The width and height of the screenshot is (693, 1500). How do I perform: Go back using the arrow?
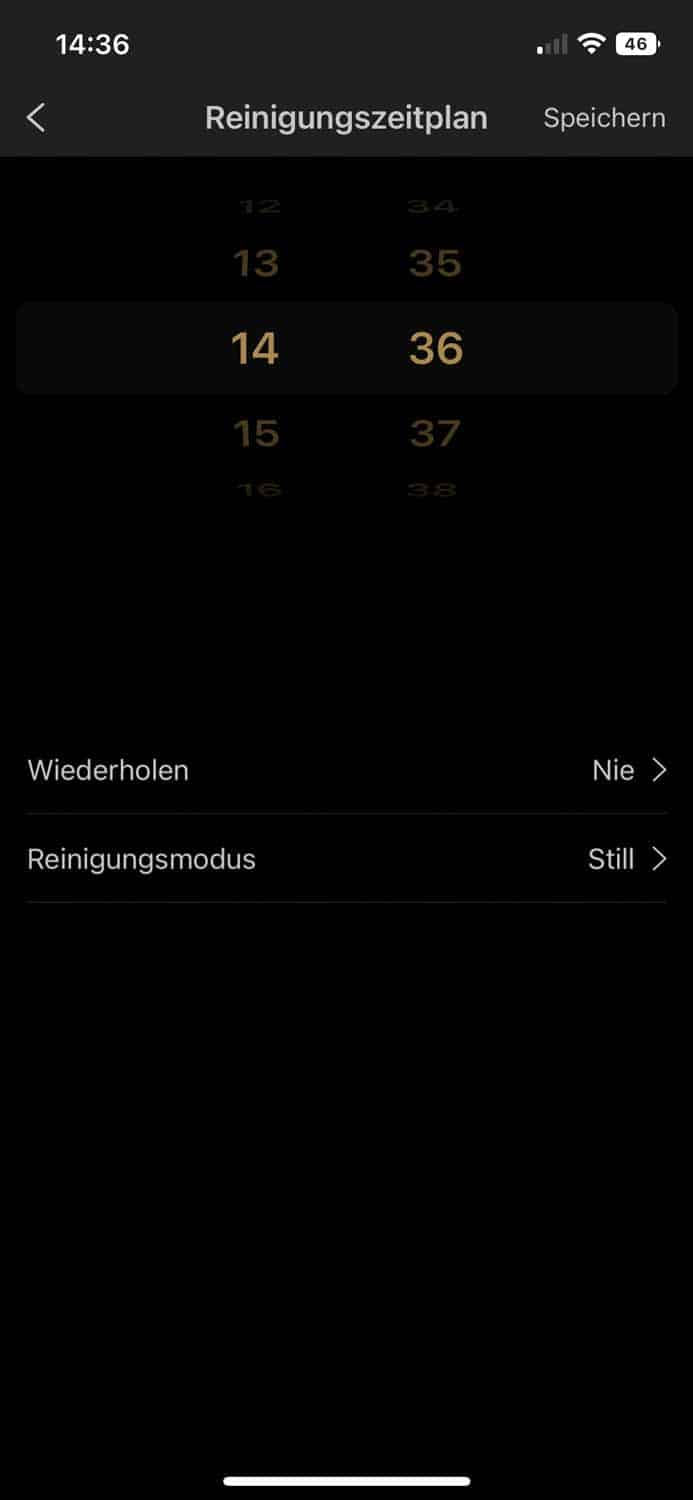tap(37, 118)
